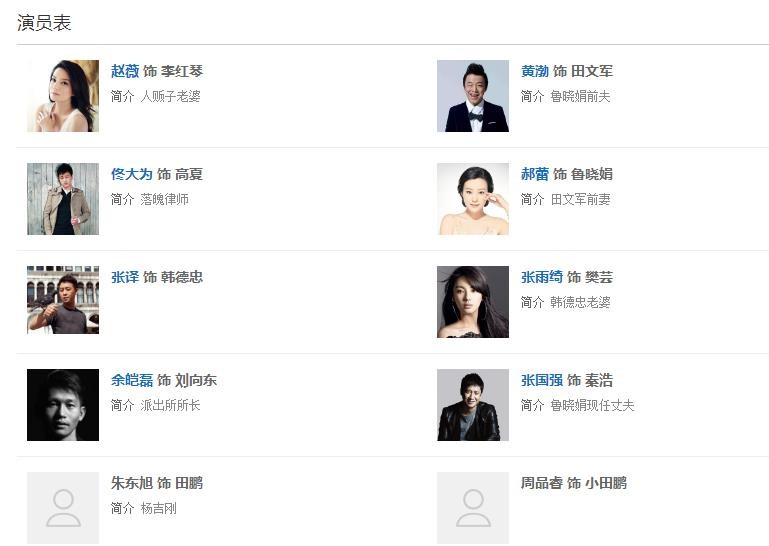Screen dimensions: 769x546
Task: Tap 郝蕾's photo thumbnail
Action: (x=473, y=199)
